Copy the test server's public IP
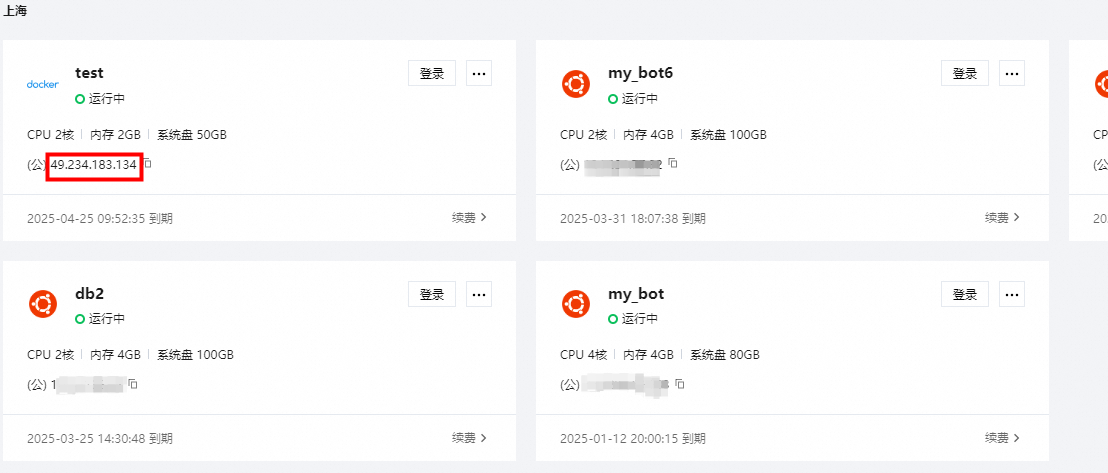The height and width of the screenshot is (473, 1108). [x=148, y=163]
